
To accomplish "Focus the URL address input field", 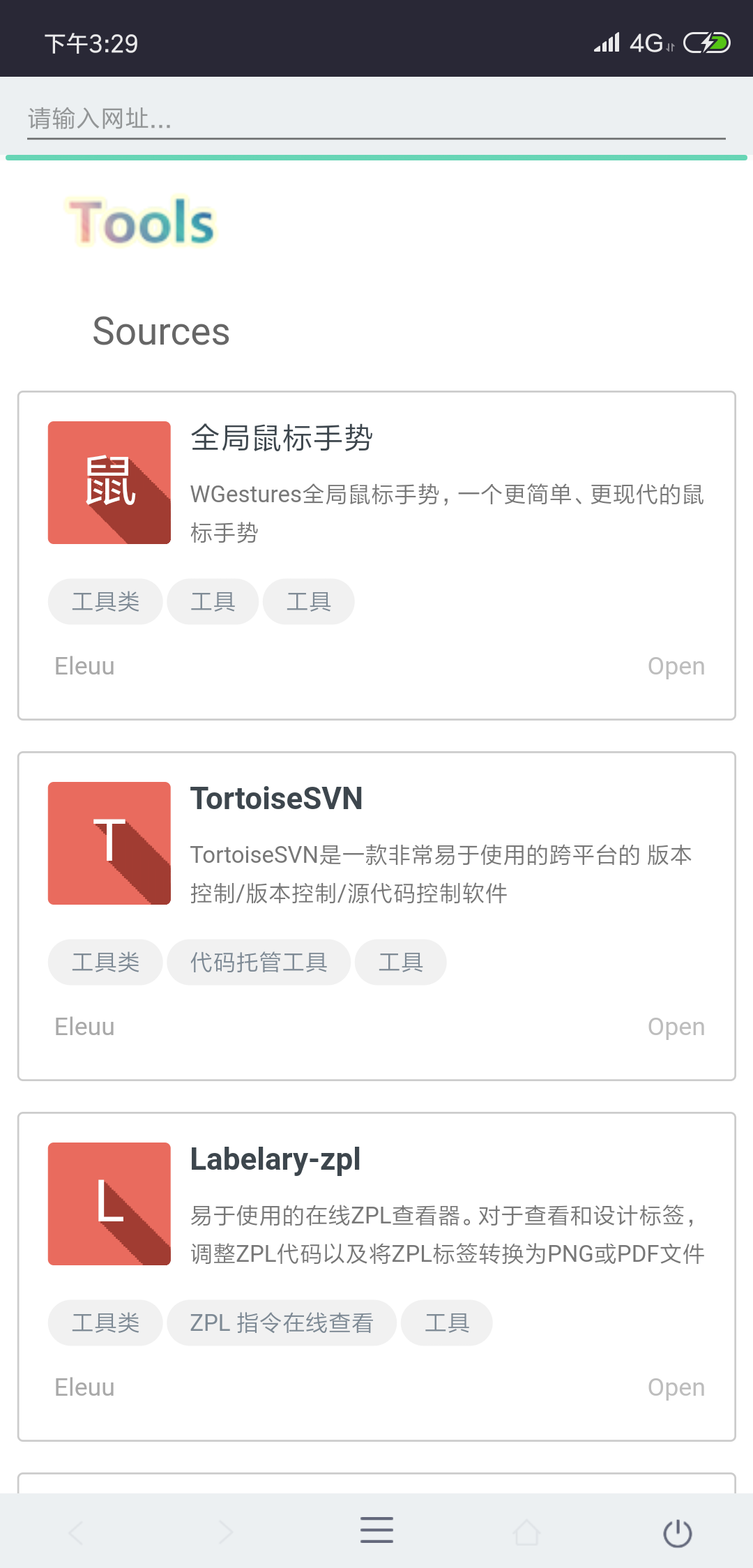I will pyautogui.click(x=376, y=119).
